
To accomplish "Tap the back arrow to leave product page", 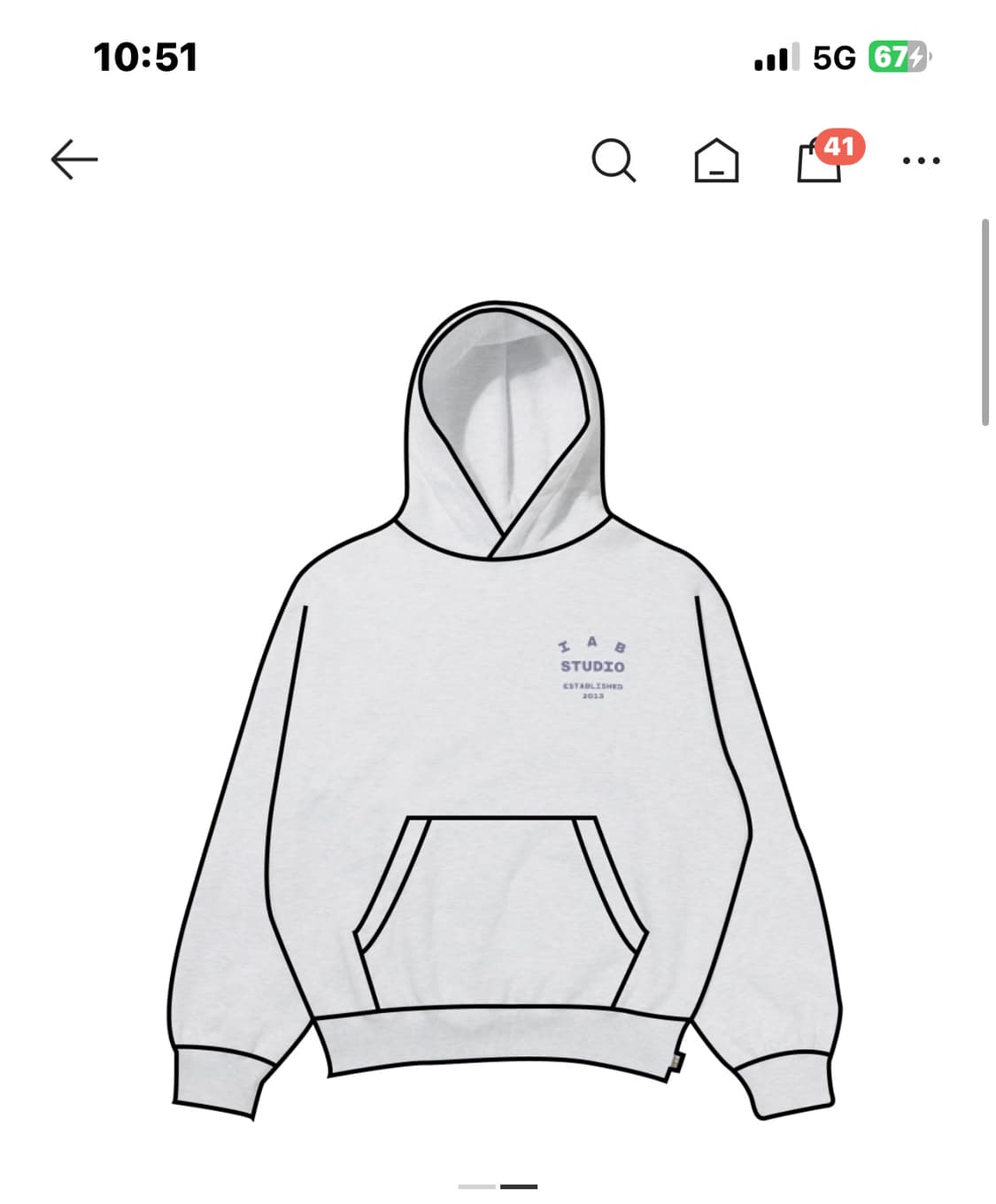I will point(75,159).
